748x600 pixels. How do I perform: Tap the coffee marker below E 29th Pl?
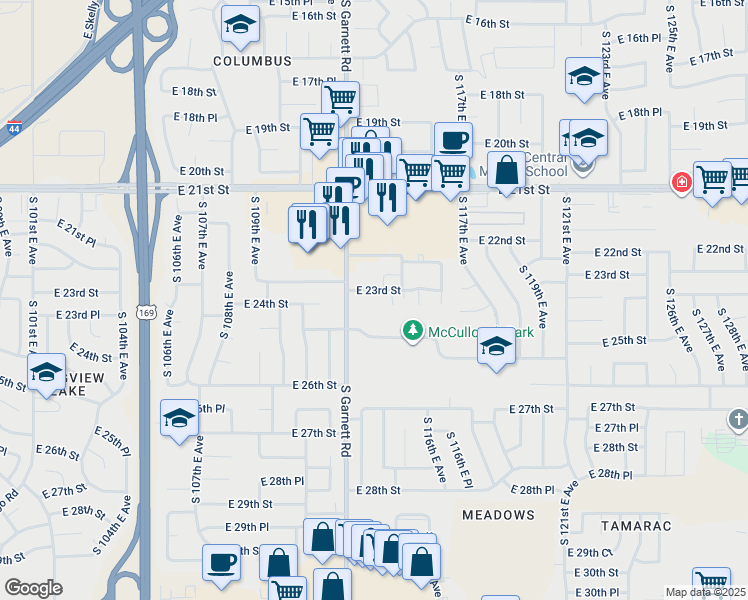(221, 563)
